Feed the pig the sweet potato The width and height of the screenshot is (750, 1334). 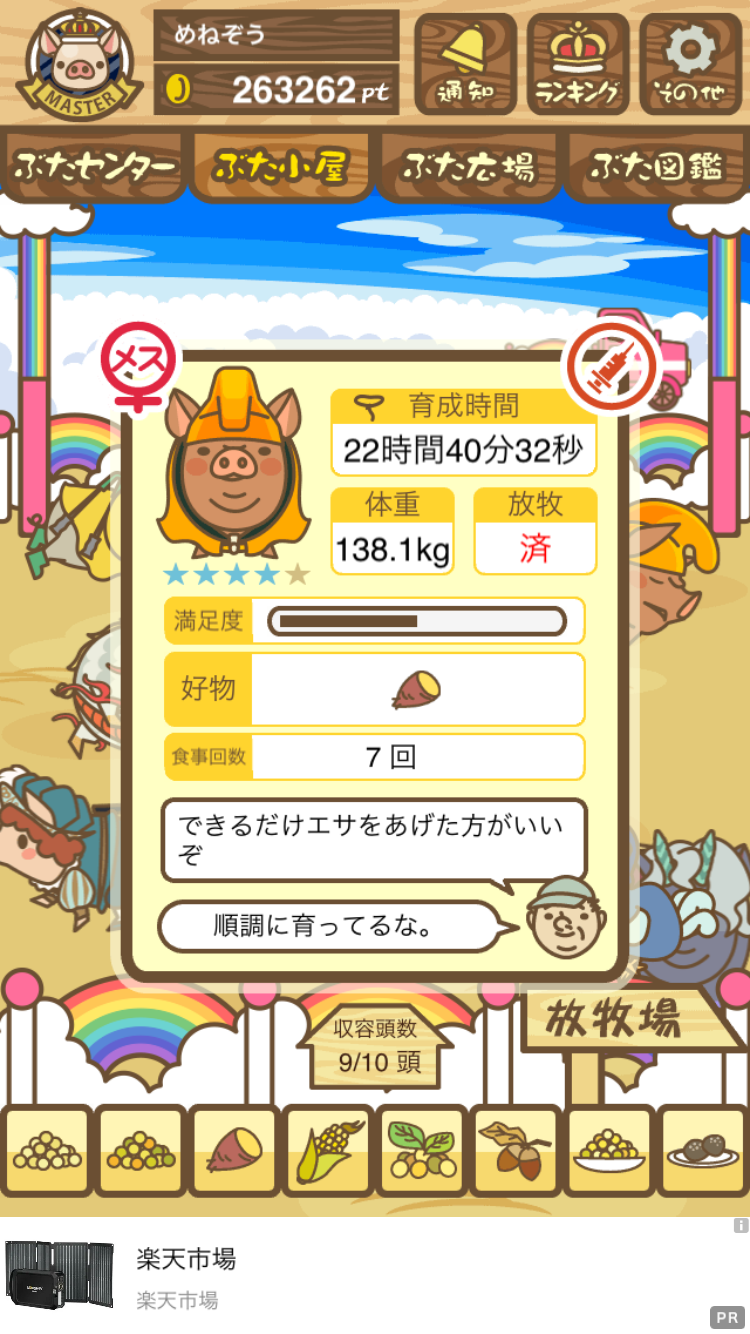(x=234, y=1150)
